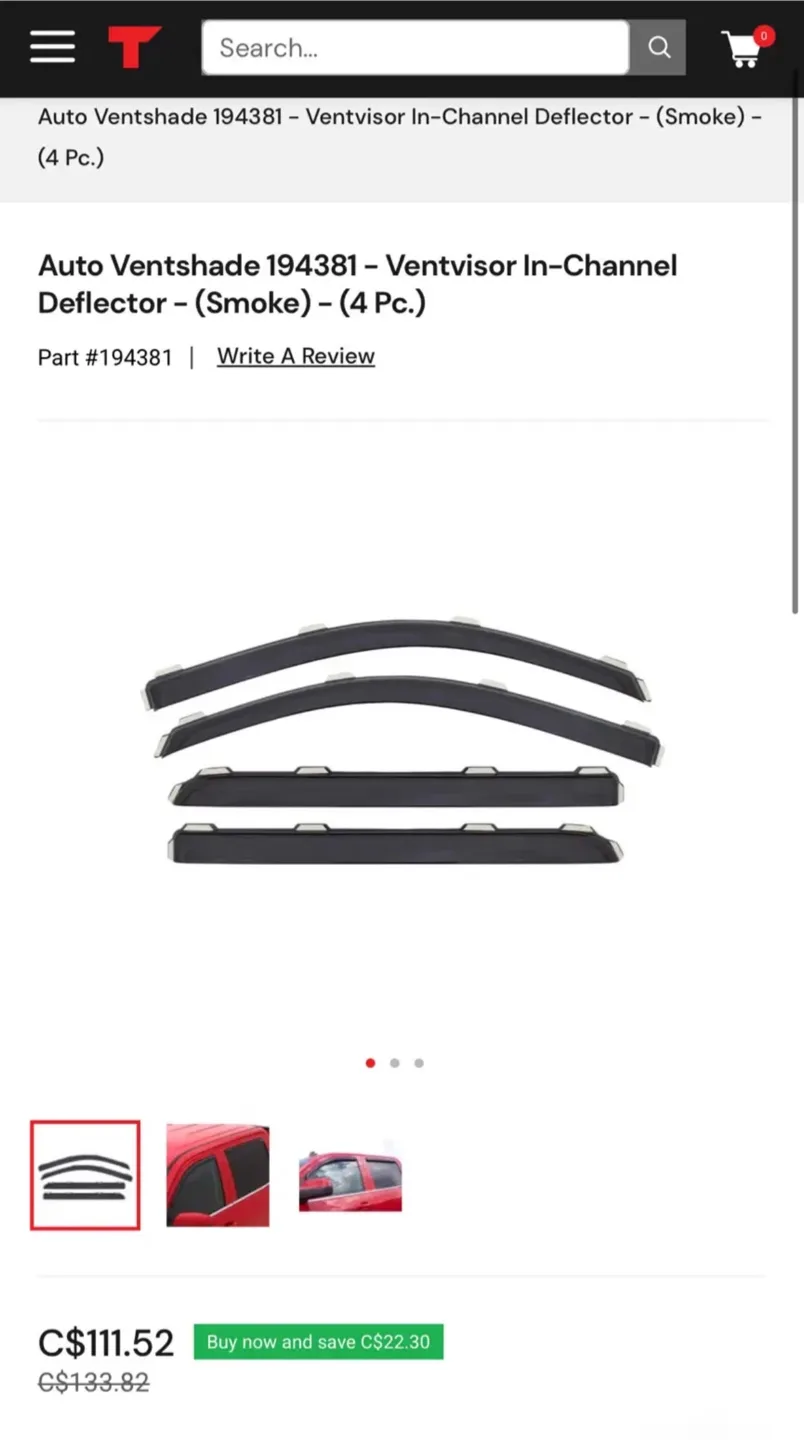Submit search with the magnifier button
804x1440 pixels.
[658, 47]
